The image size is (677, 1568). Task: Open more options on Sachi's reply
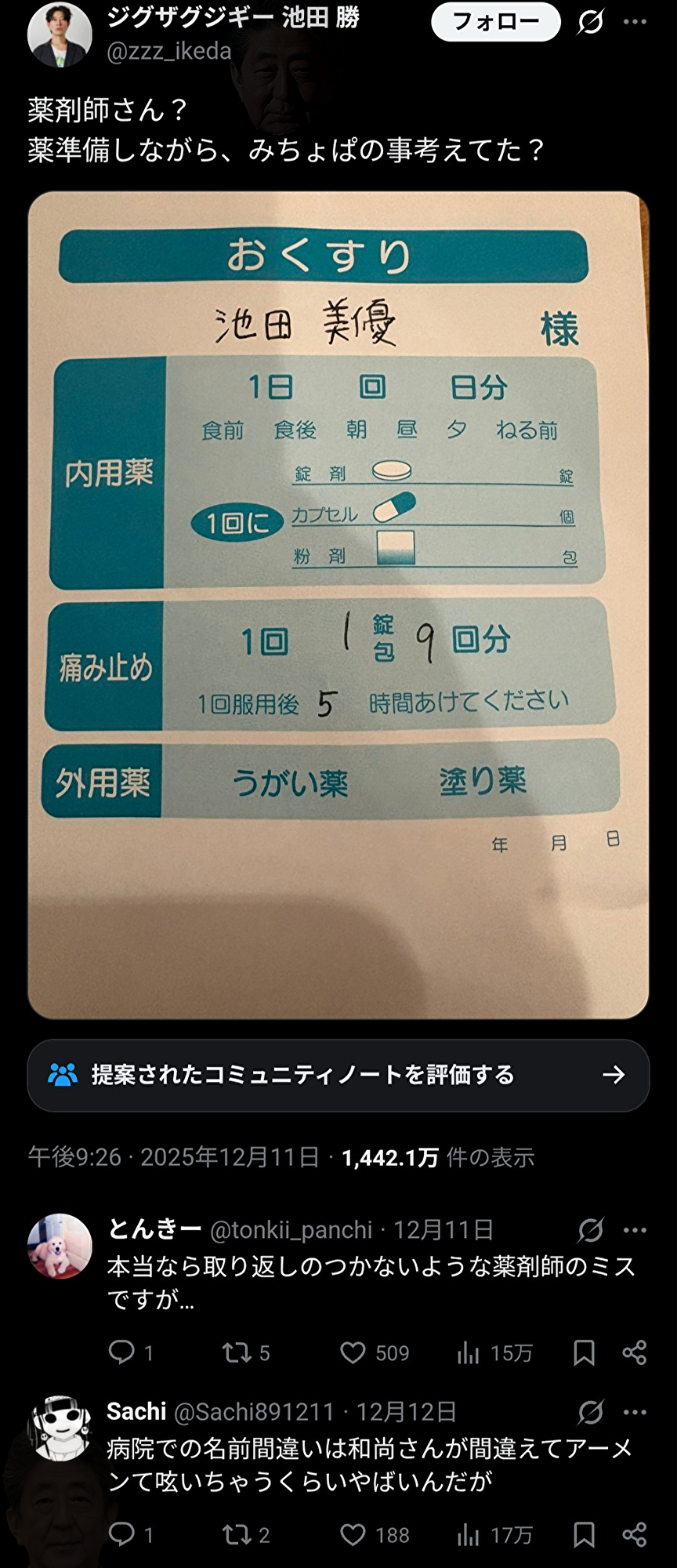point(635,1412)
